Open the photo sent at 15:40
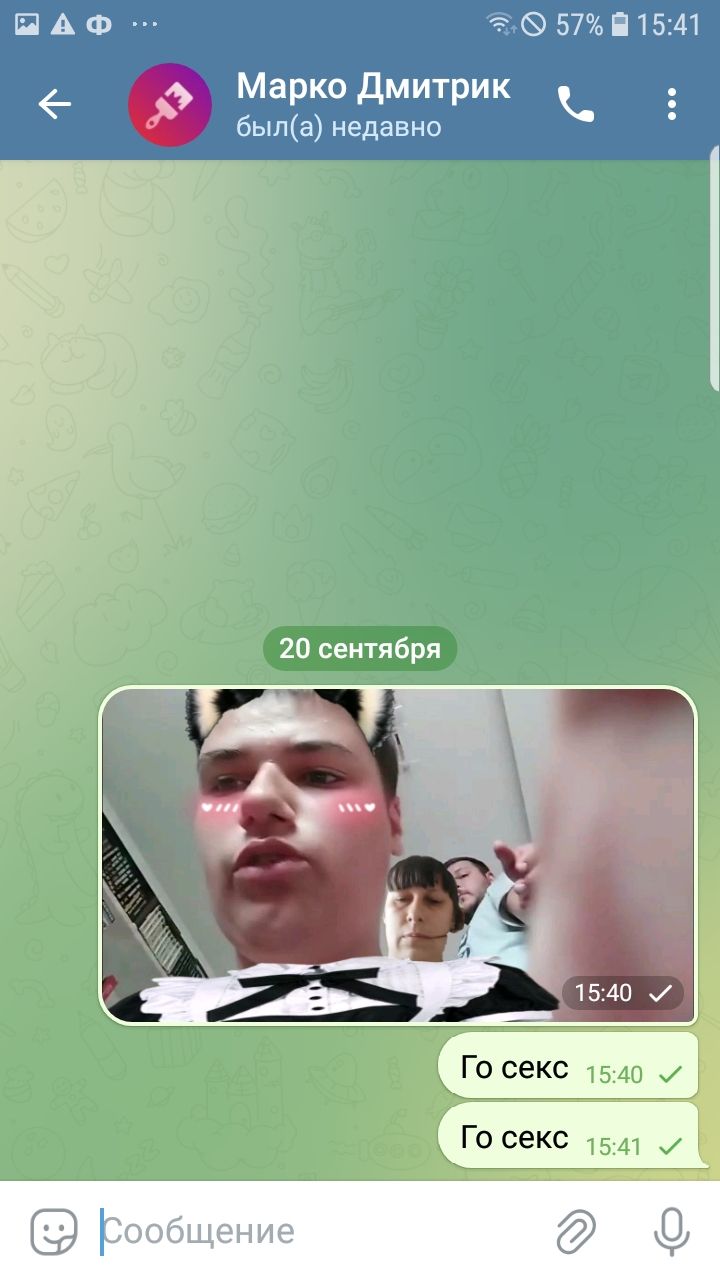The height and width of the screenshot is (1280, 720). point(398,855)
